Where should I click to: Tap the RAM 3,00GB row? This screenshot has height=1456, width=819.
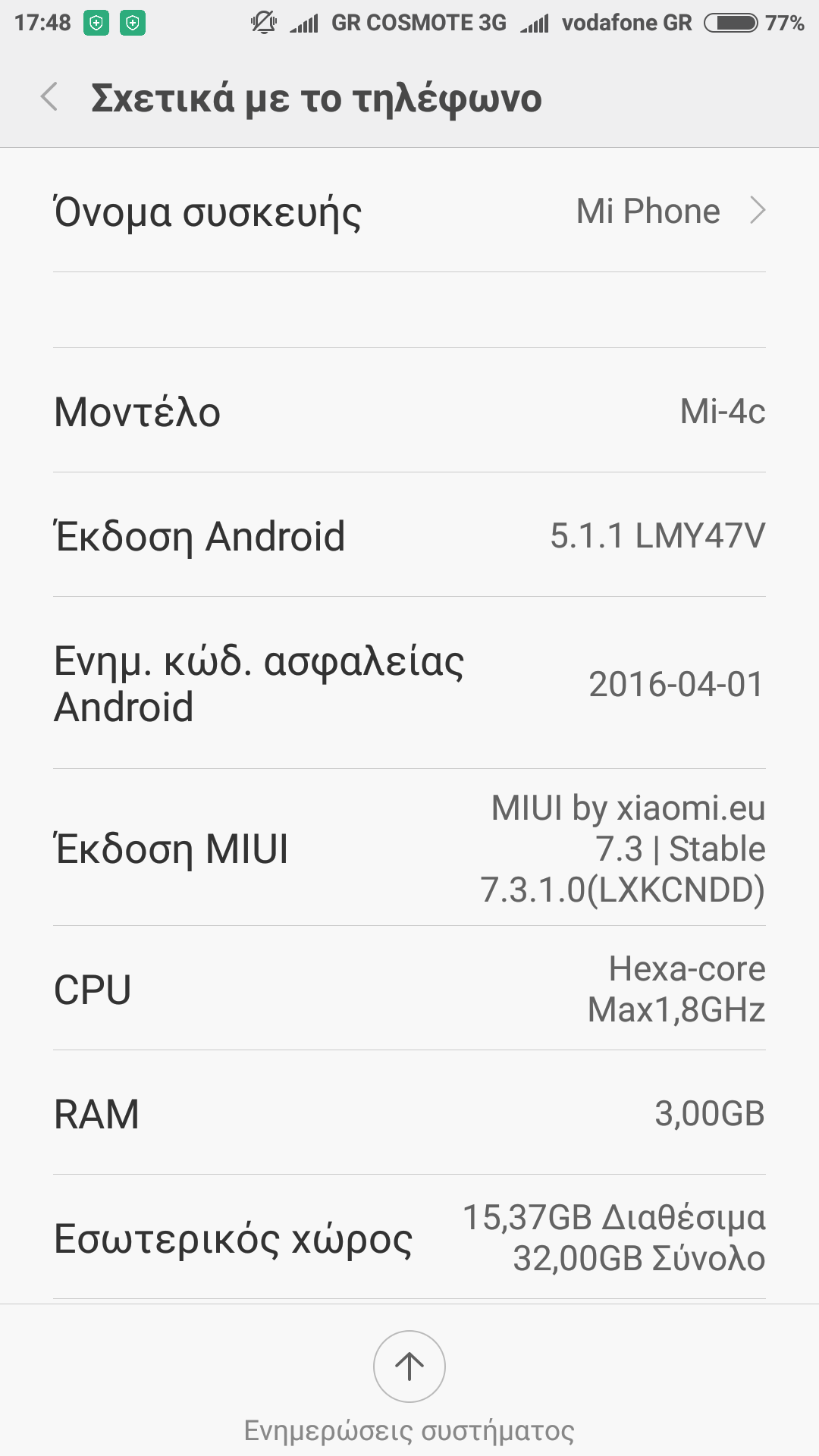(409, 1114)
